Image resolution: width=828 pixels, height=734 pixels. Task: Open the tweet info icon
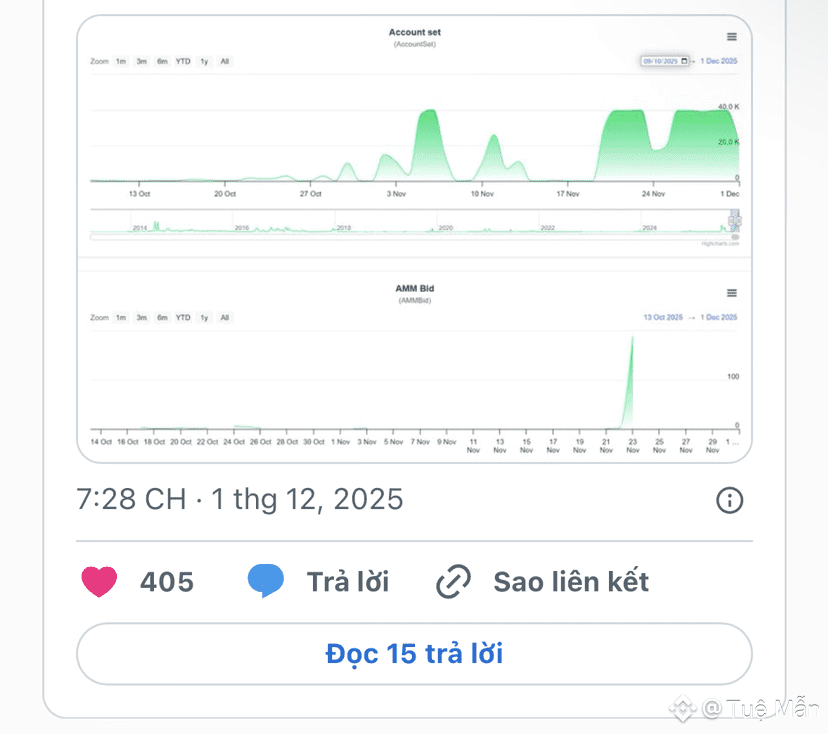730,500
